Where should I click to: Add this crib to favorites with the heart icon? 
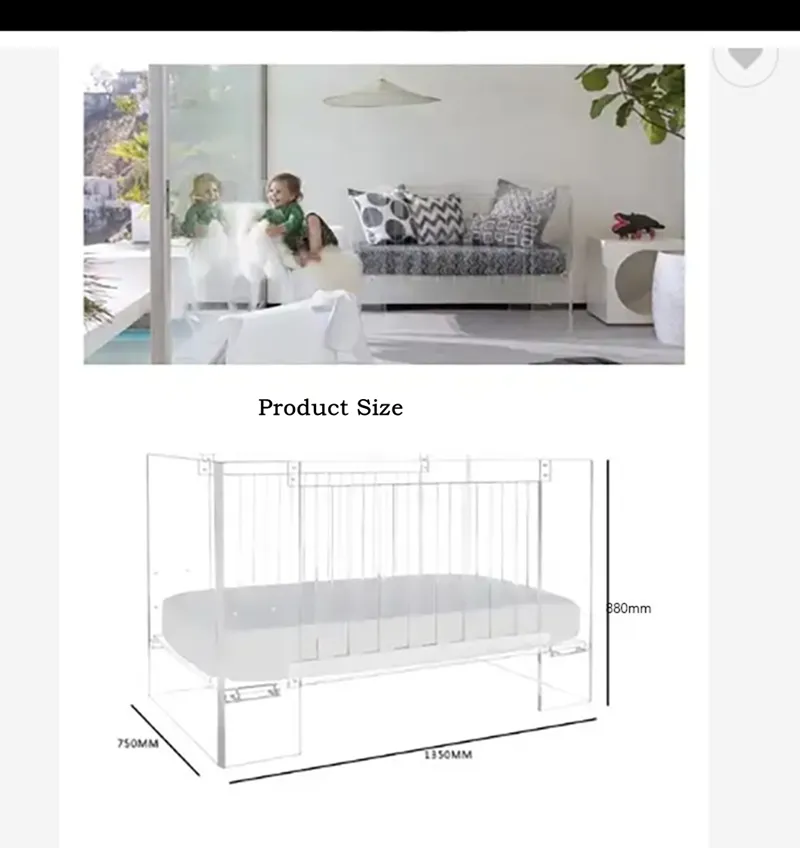pyautogui.click(x=745, y=57)
